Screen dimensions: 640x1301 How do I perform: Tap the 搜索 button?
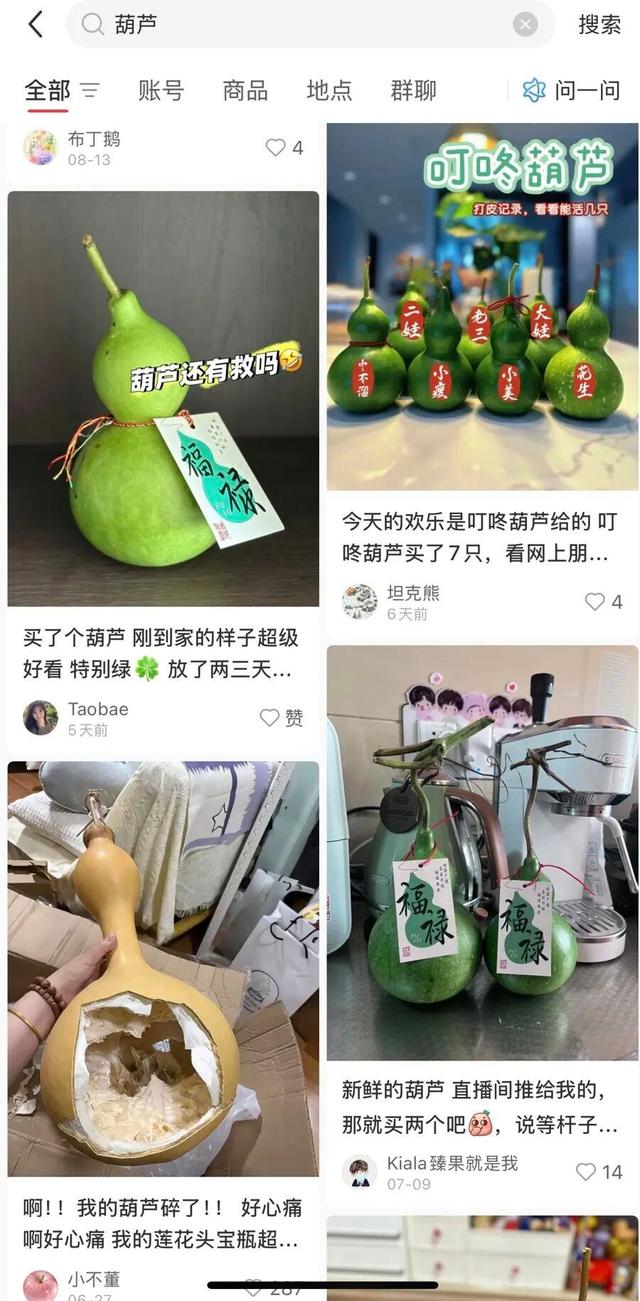(x=599, y=25)
